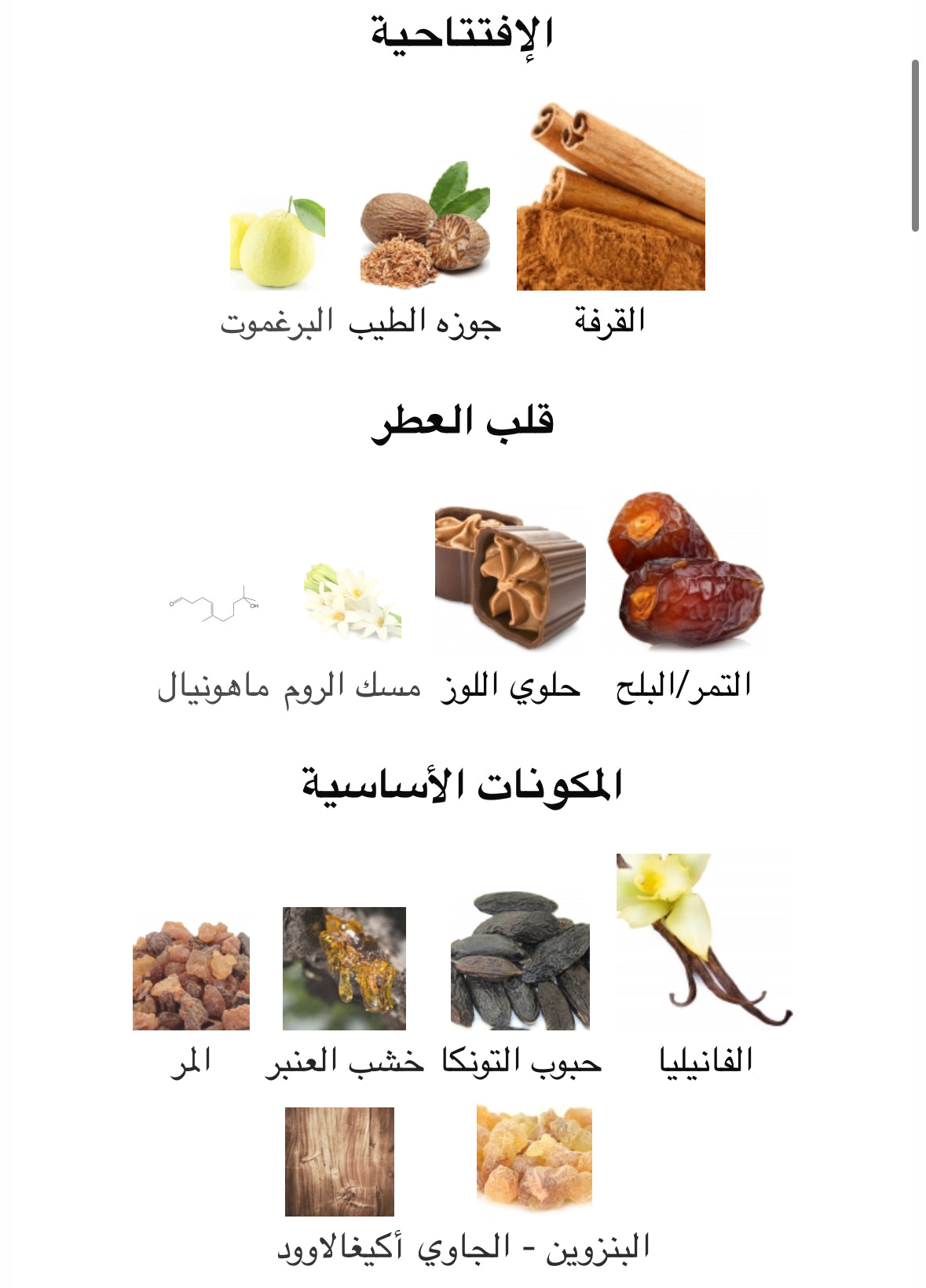Tap the خشب العنبر (amberwood) note
The height and width of the screenshot is (1288, 926).
click(x=344, y=968)
